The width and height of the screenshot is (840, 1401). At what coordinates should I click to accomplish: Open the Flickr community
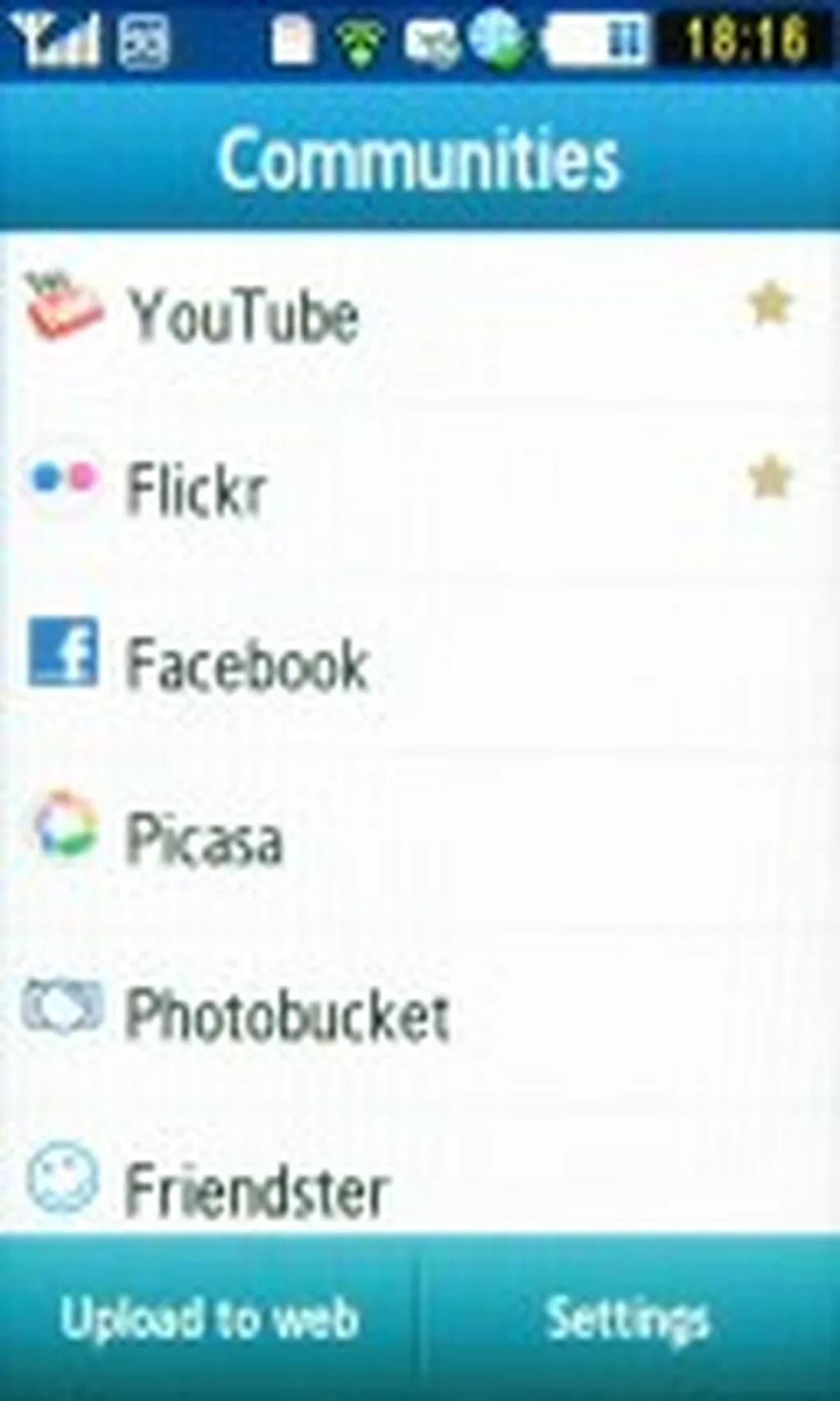tap(197, 489)
